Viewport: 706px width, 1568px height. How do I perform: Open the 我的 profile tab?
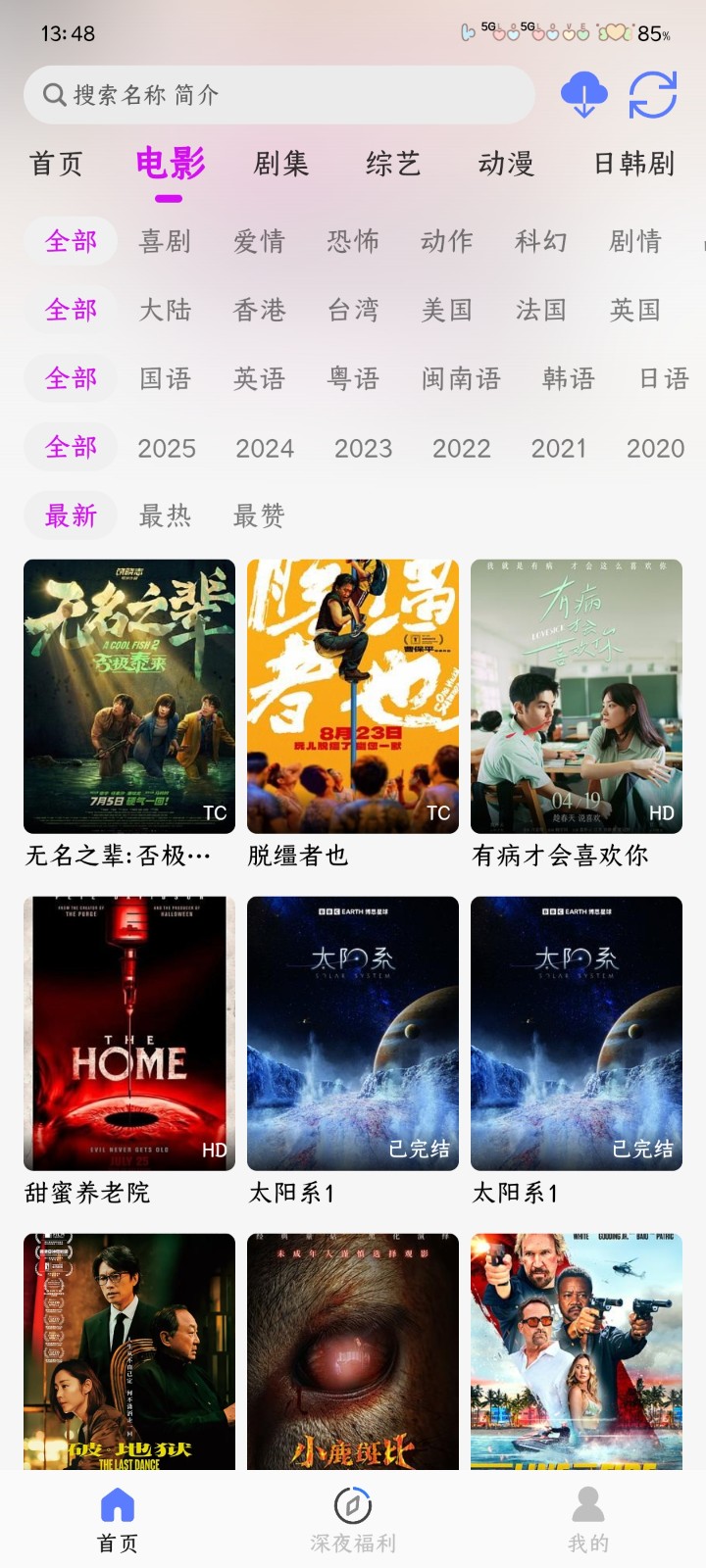588,1520
